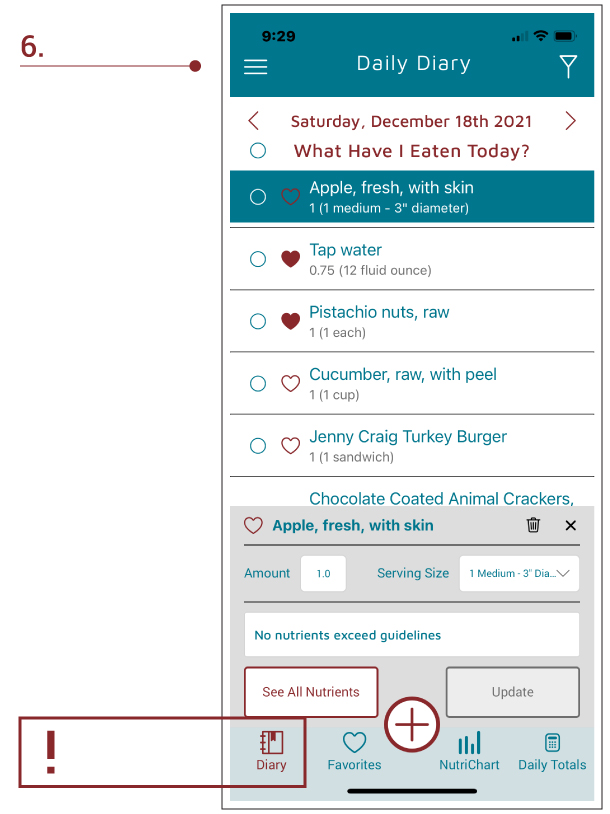Tap See All Nutrients
Image resolution: width=610 pixels, height=814 pixels.
pyautogui.click(x=311, y=691)
